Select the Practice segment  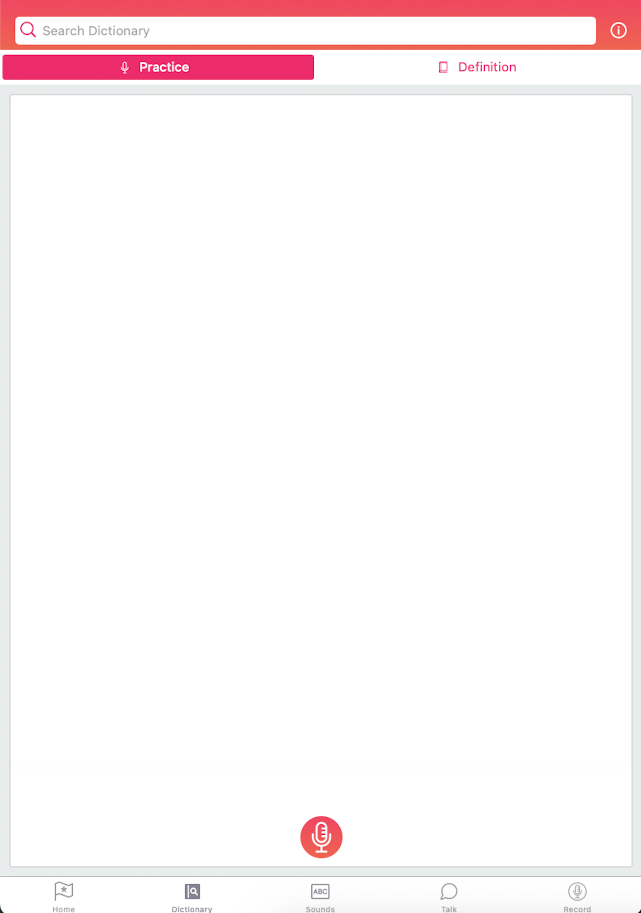(x=158, y=67)
